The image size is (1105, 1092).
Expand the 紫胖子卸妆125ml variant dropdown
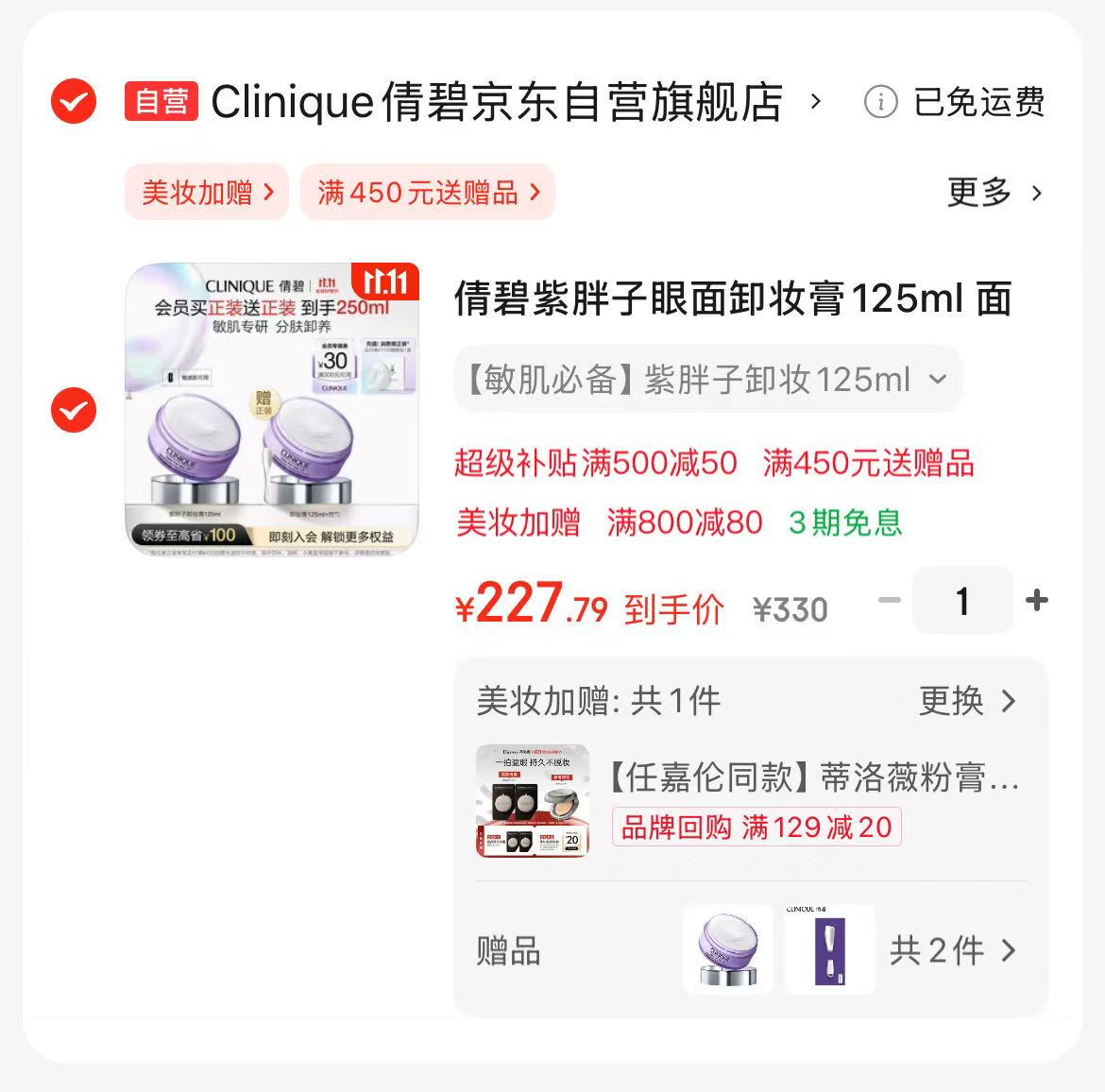(706, 380)
